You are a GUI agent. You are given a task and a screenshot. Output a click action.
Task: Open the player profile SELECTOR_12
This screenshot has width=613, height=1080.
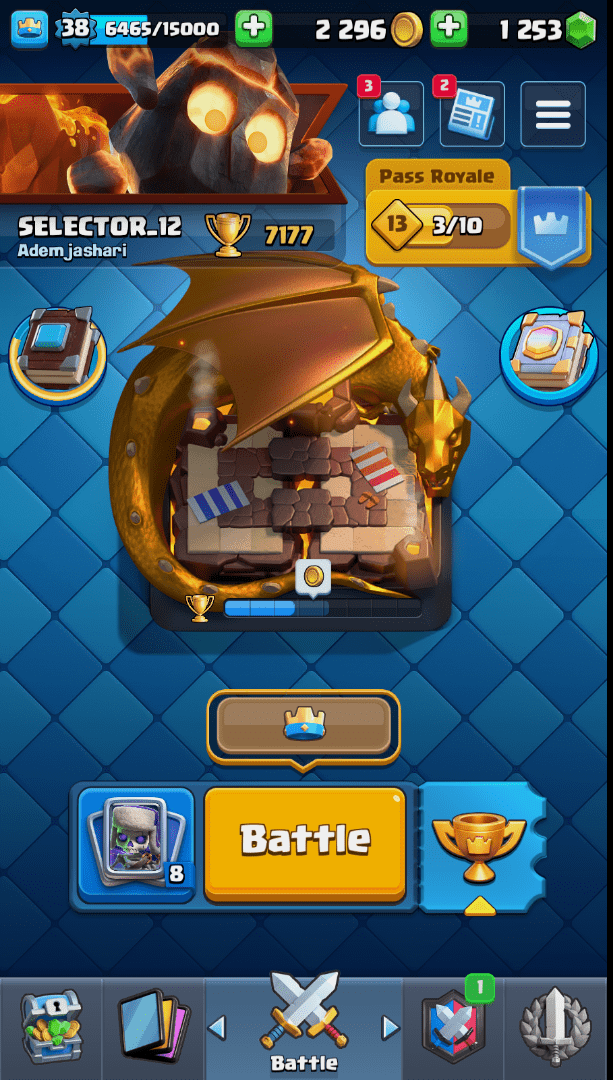(x=100, y=228)
